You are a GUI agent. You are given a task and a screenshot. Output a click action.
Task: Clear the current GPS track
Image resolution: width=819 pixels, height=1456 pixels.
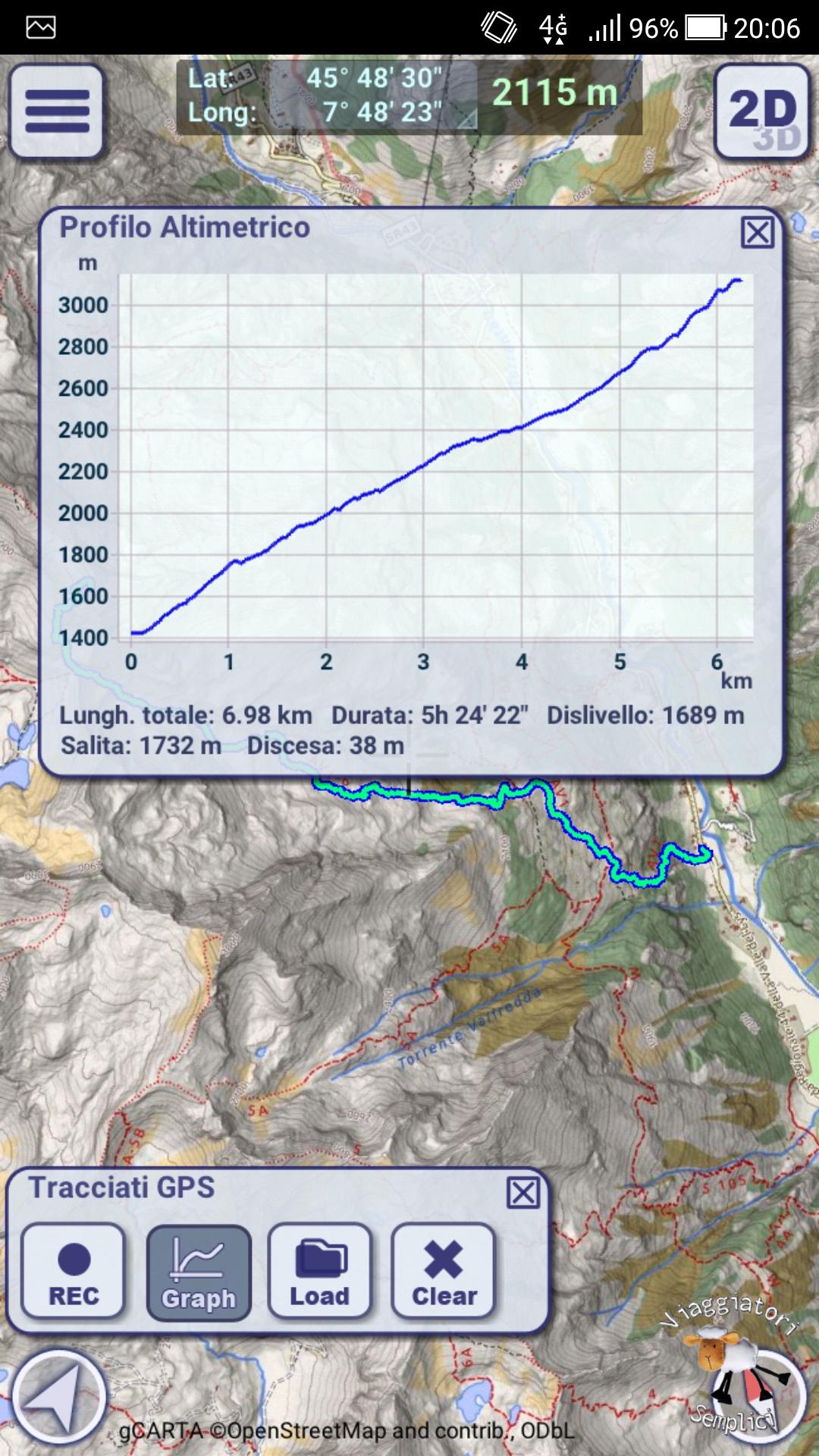click(444, 1272)
